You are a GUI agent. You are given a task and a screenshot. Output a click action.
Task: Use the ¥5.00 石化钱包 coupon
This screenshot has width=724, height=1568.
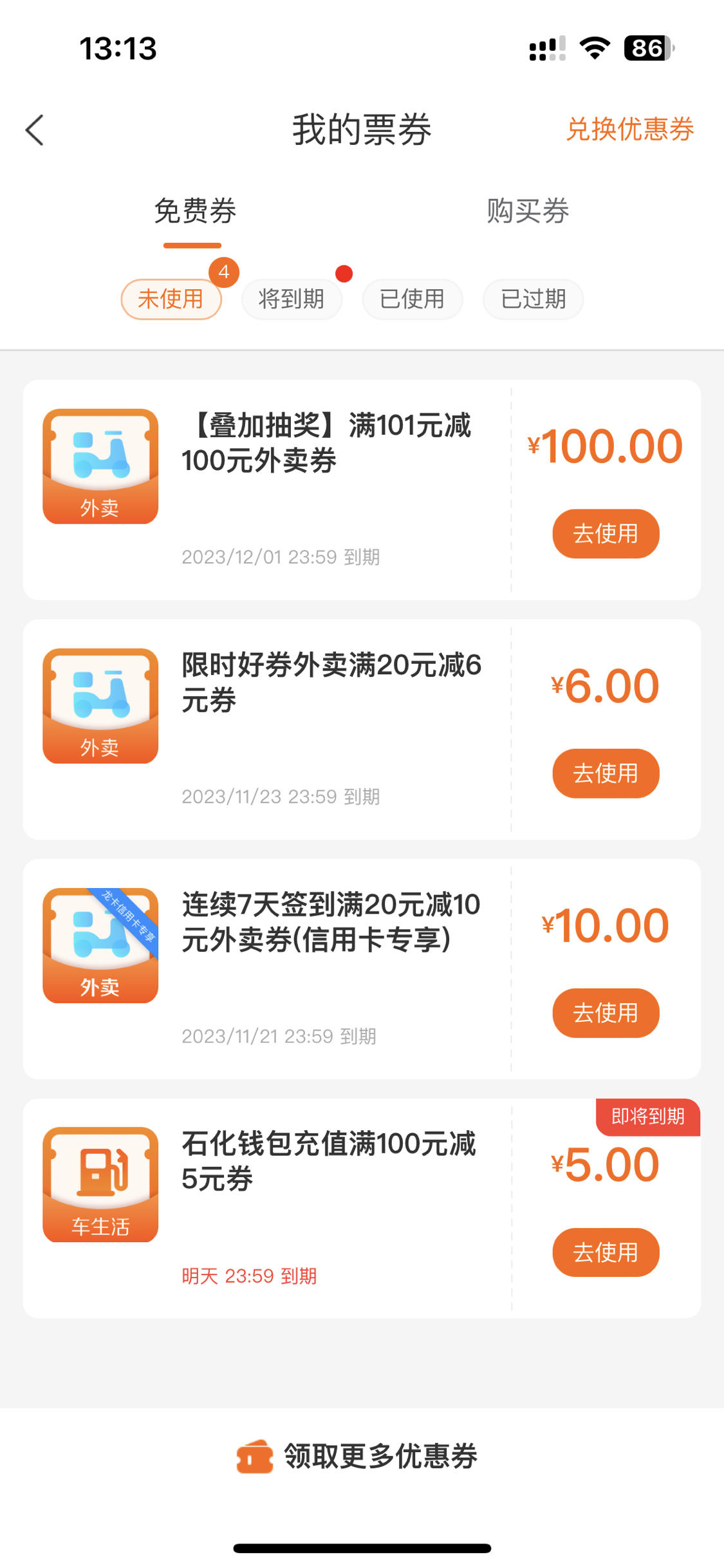(x=606, y=1252)
